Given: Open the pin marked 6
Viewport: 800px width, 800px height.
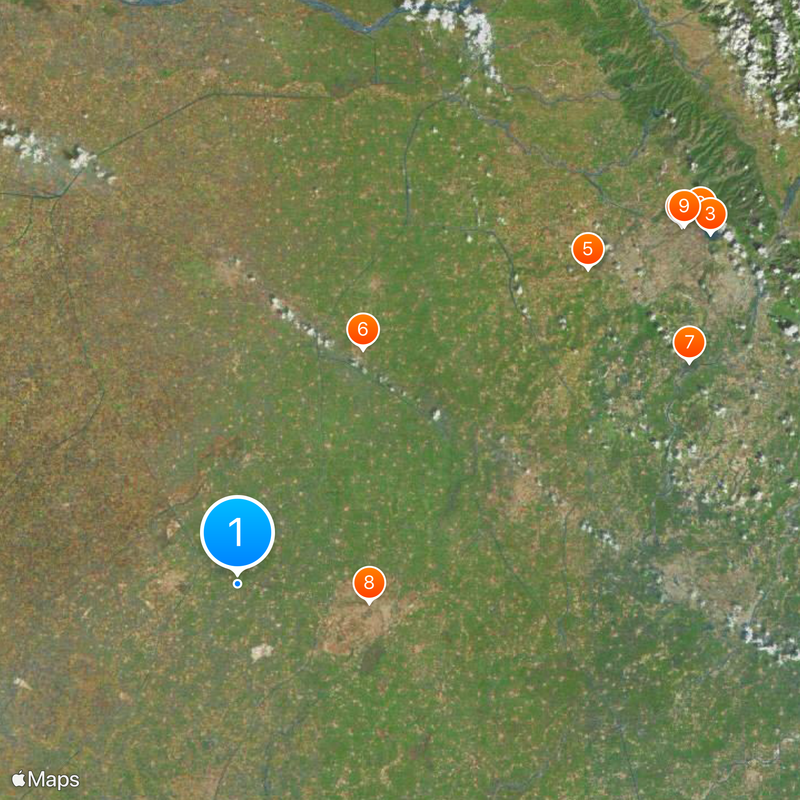Looking at the screenshot, I should 362,328.
